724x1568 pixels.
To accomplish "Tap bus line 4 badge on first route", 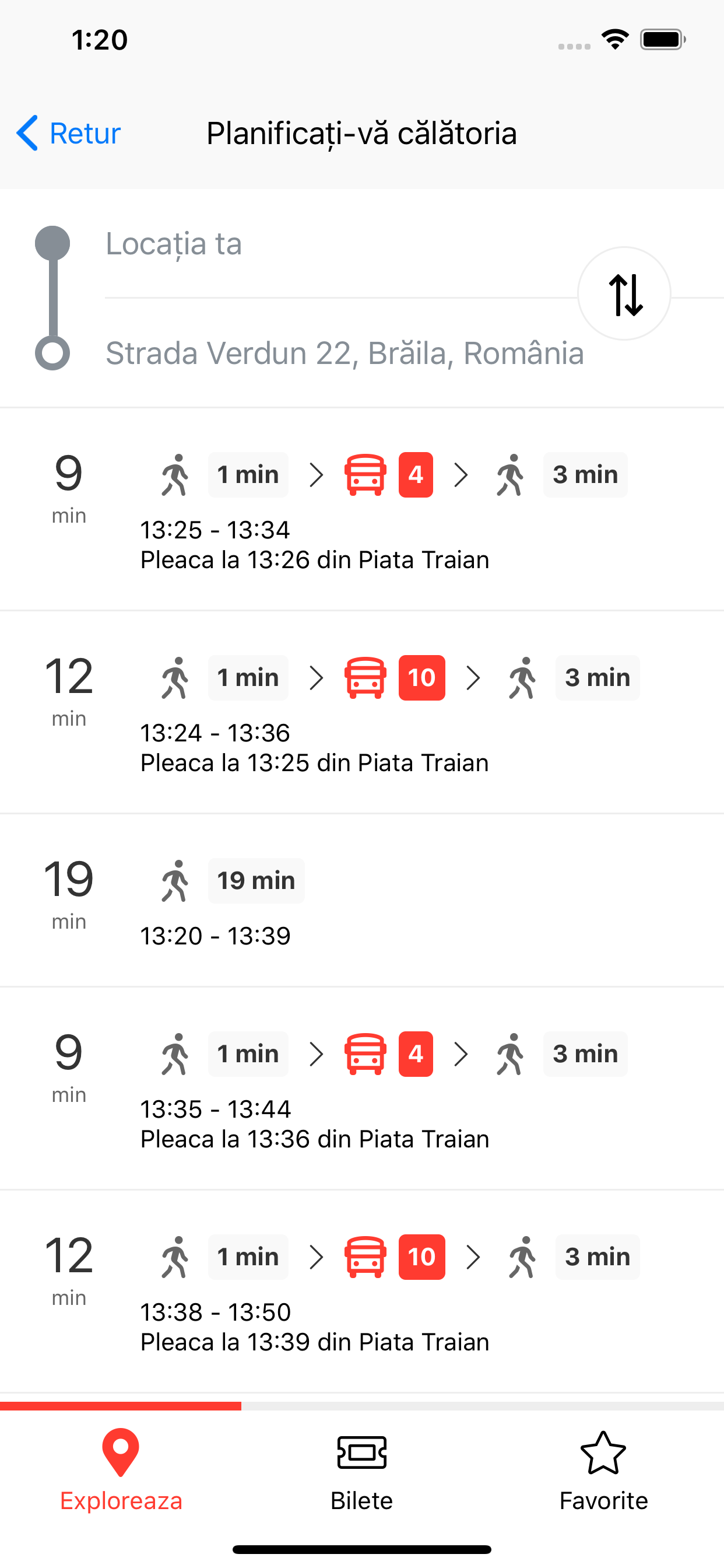I will (x=416, y=475).
